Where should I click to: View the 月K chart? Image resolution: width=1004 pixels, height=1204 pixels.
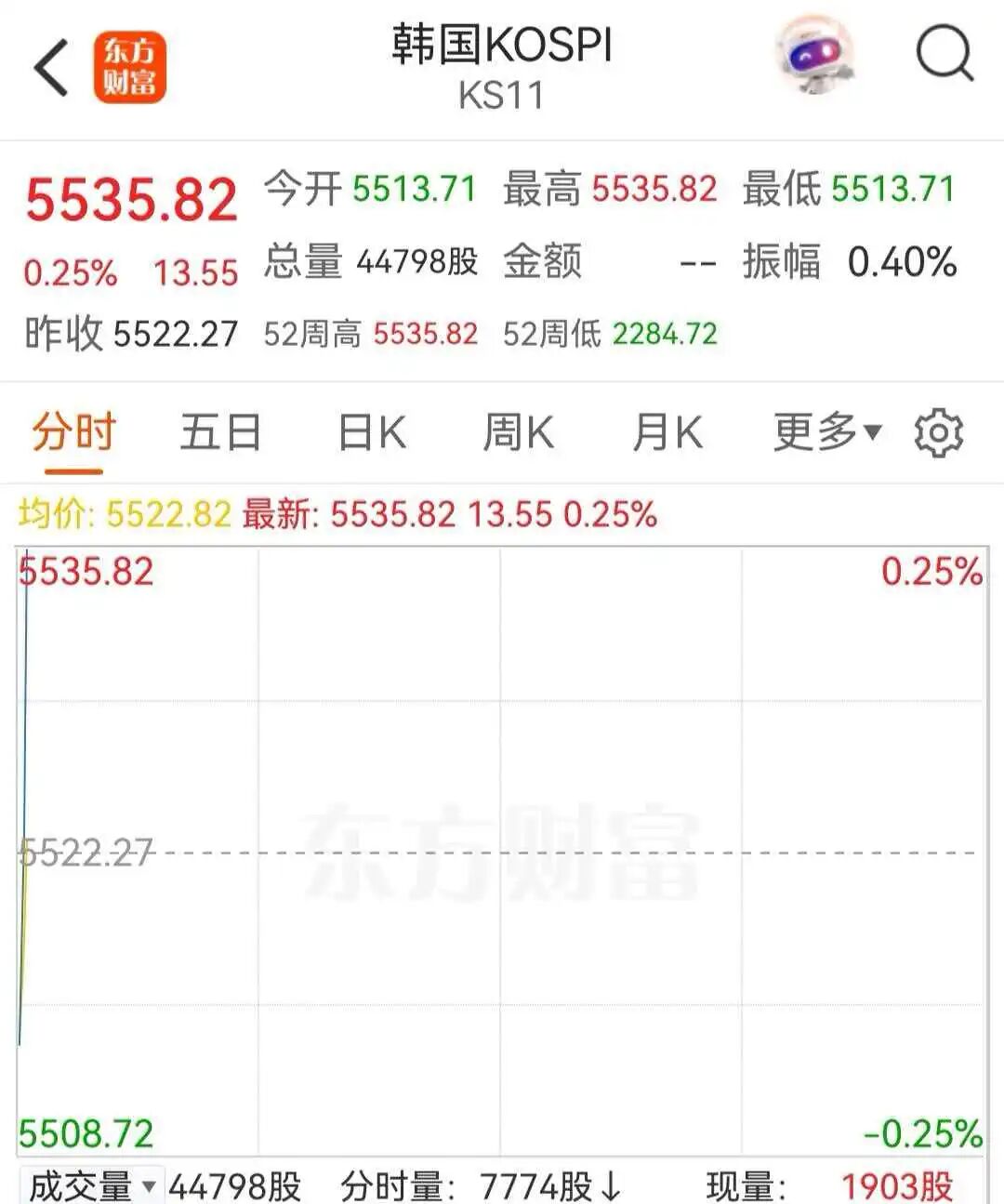pos(667,433)
